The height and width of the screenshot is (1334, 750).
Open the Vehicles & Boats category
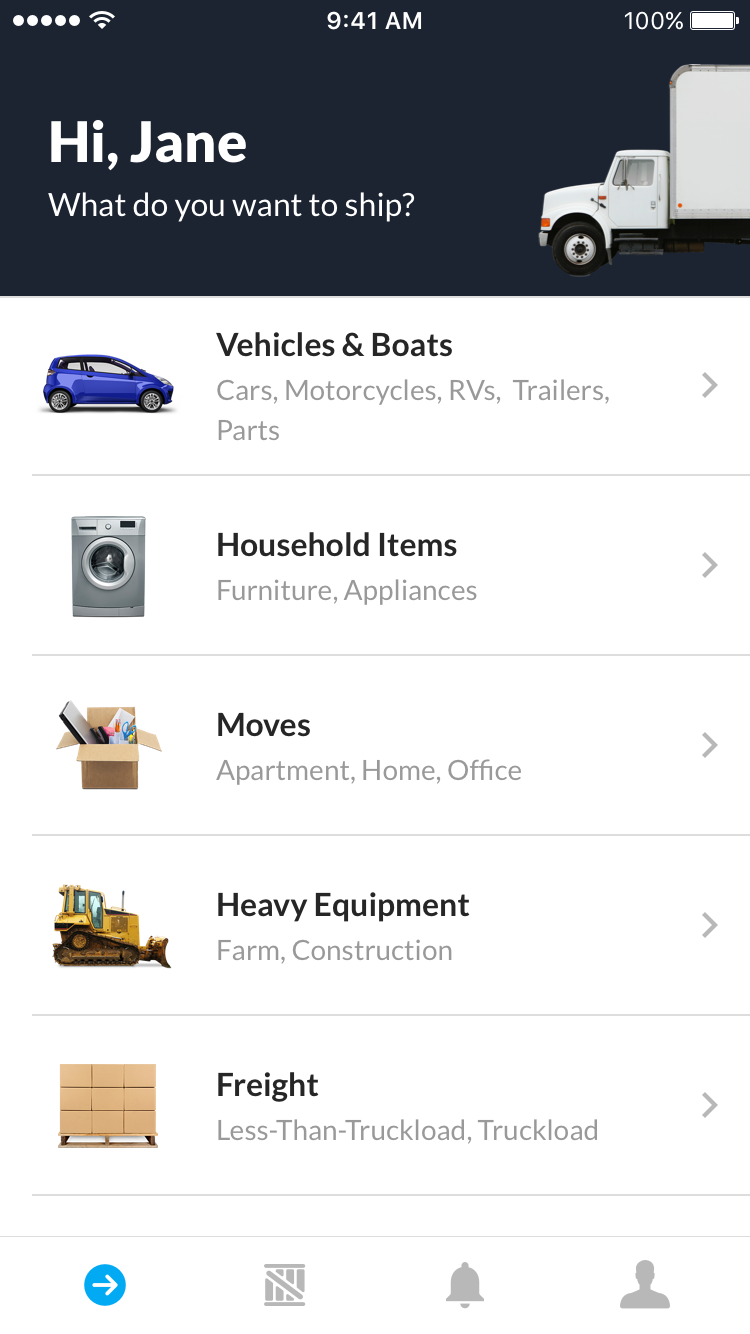(x=375, y=386)
